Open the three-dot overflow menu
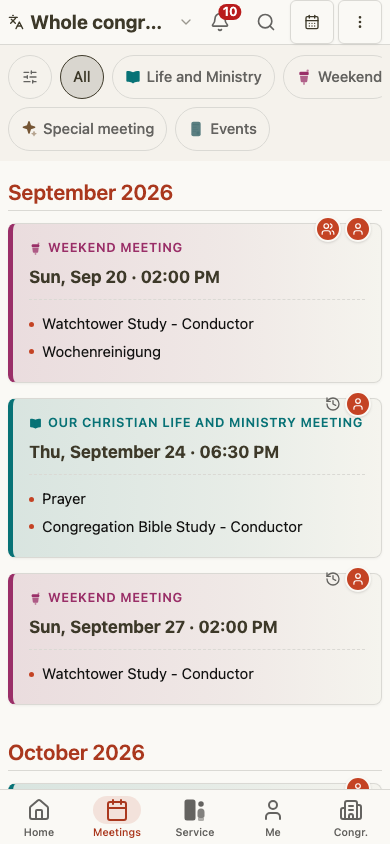Viewport: 390px width, 844px height. [360, 22]
